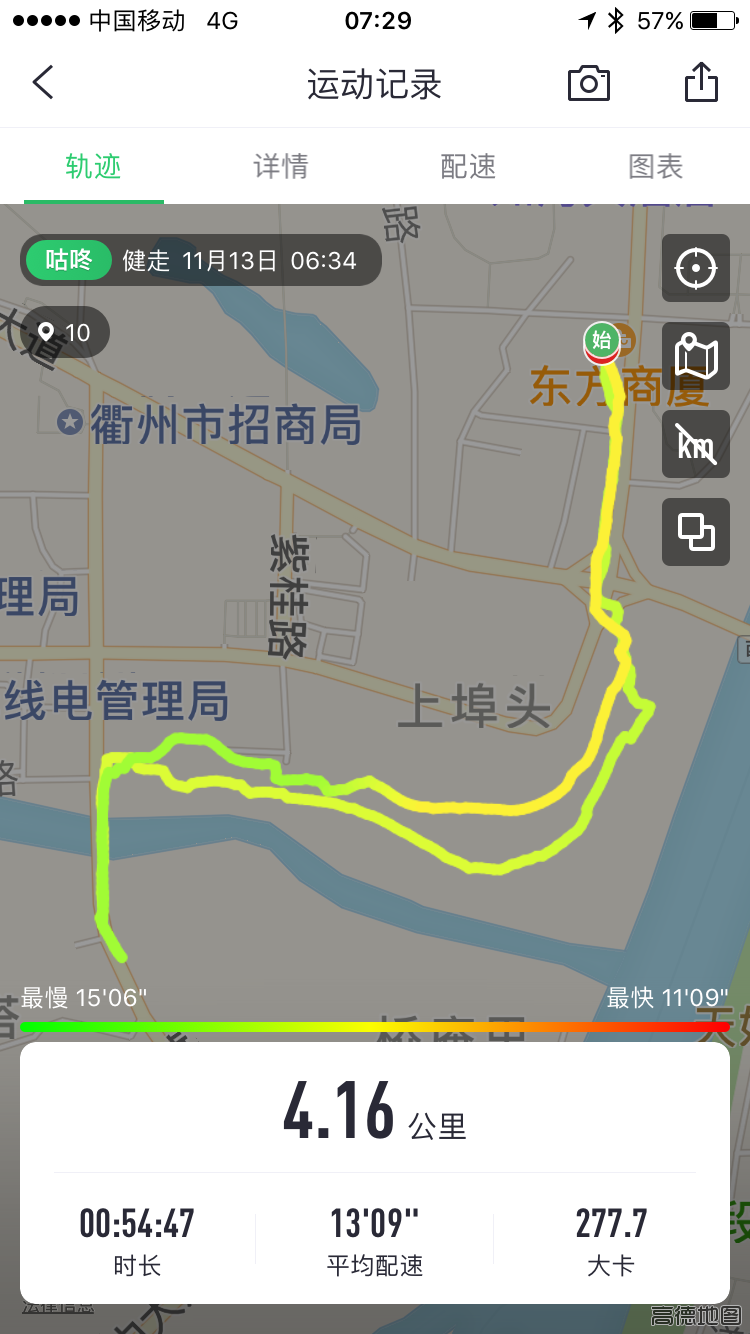Go back from the 运动记录 screen
The image size is (750, 1334).
[43, 83]
